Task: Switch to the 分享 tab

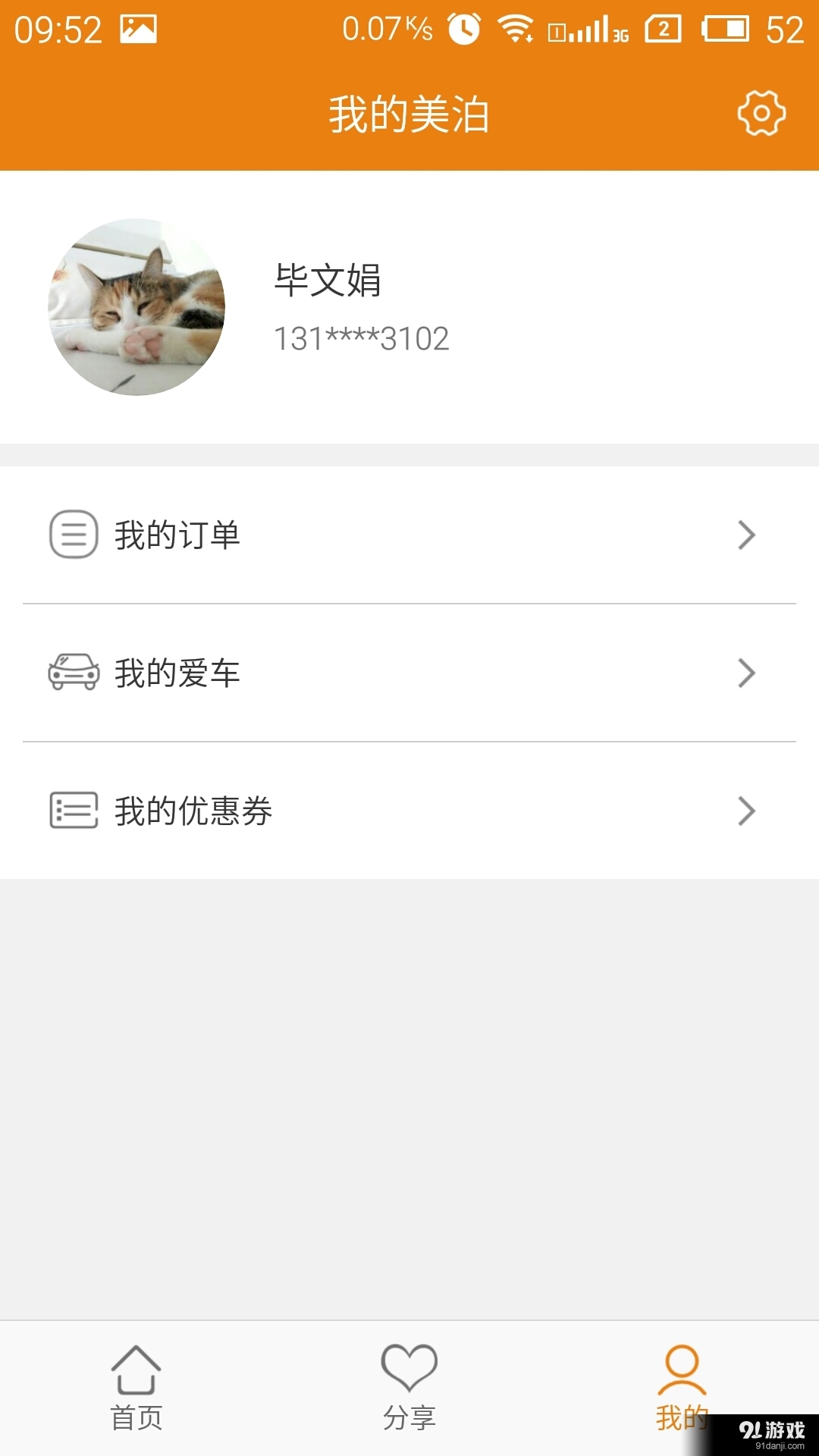Action: [409, 1395]
